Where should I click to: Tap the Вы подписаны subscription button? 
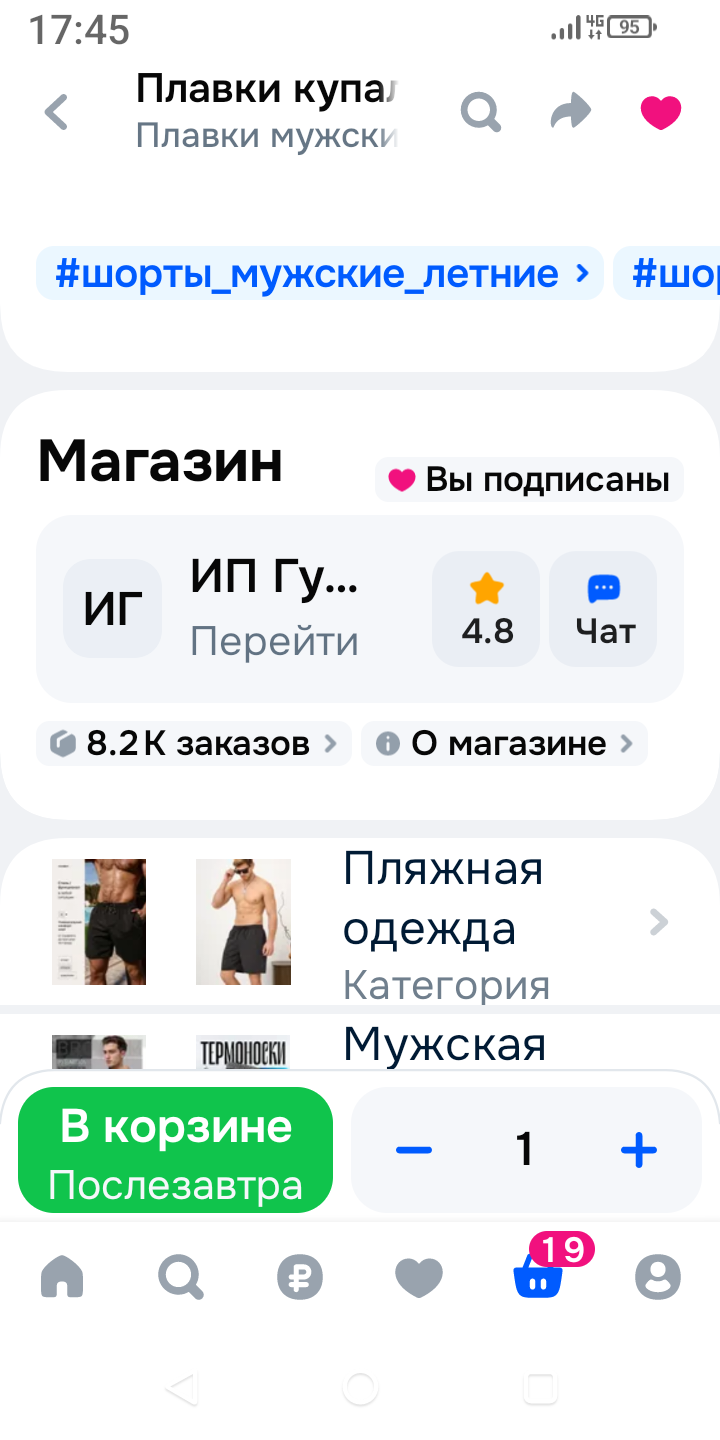pyautogui.click(x=530, y=480)
